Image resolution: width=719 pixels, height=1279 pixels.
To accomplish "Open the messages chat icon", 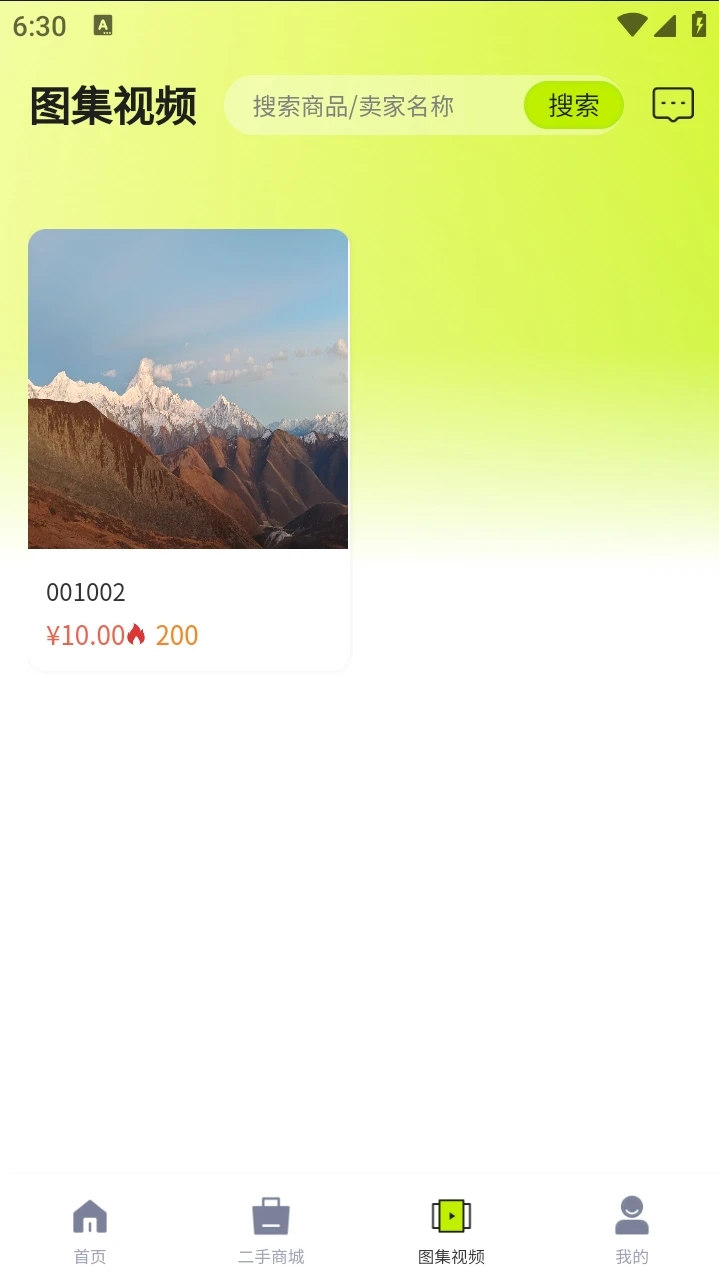I will click(x=673, y=104).
